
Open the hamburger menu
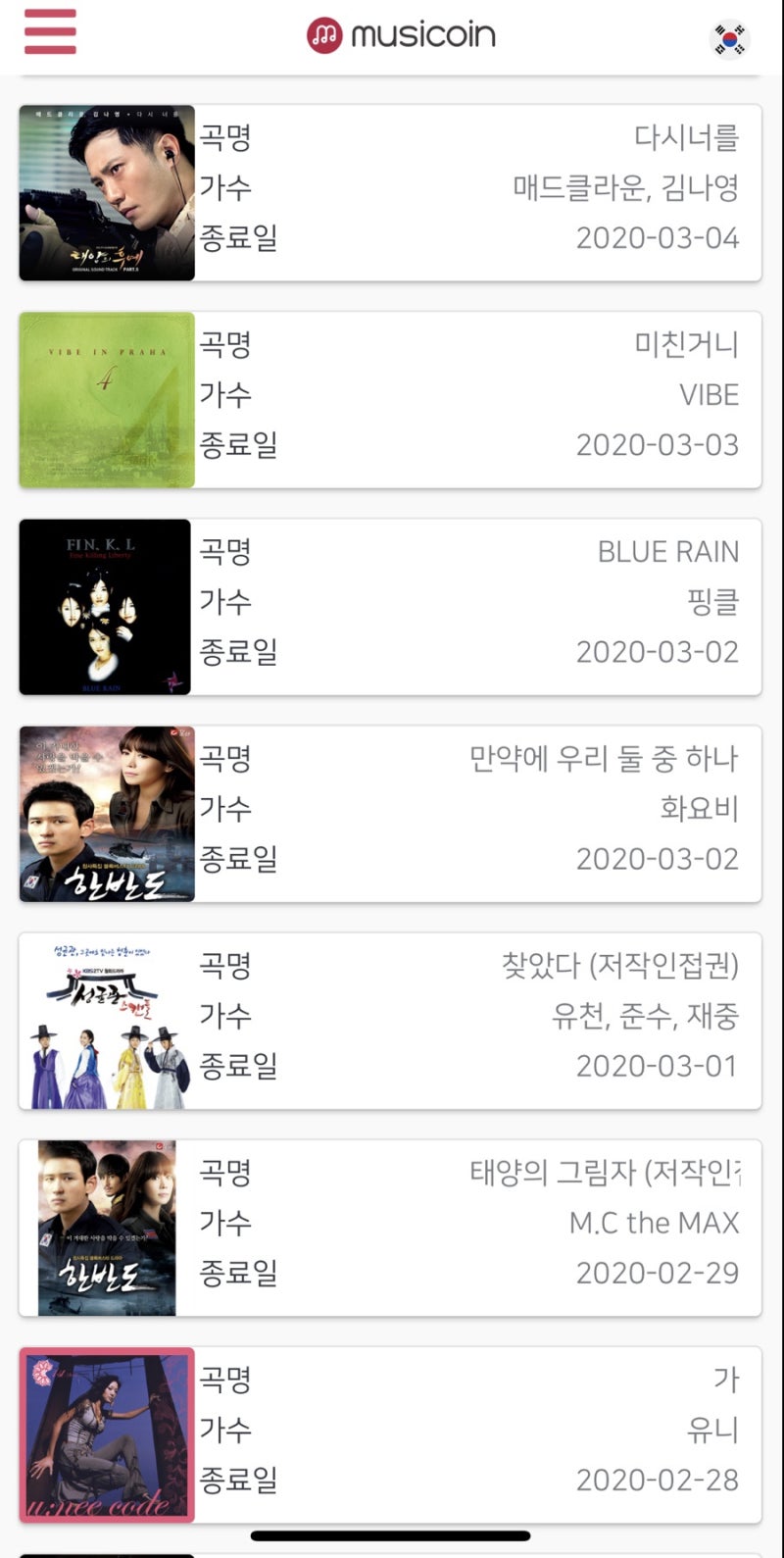50,32
